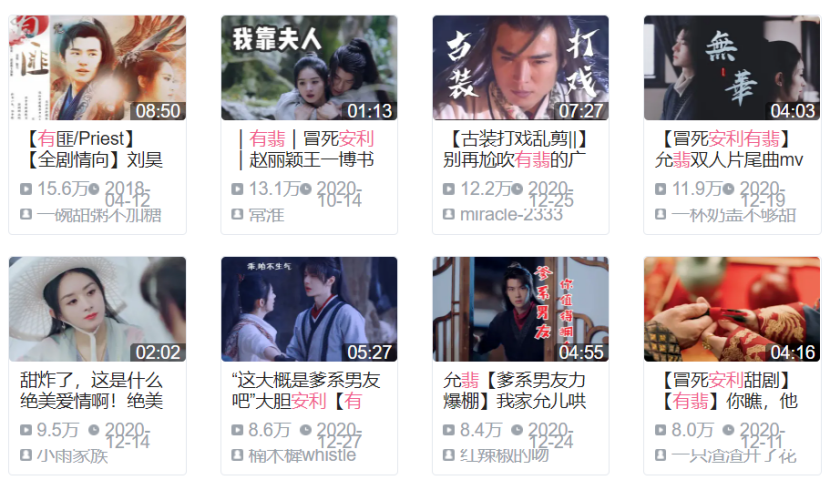
Task: View uploader 常淮's profile
Action: point(267,214)
